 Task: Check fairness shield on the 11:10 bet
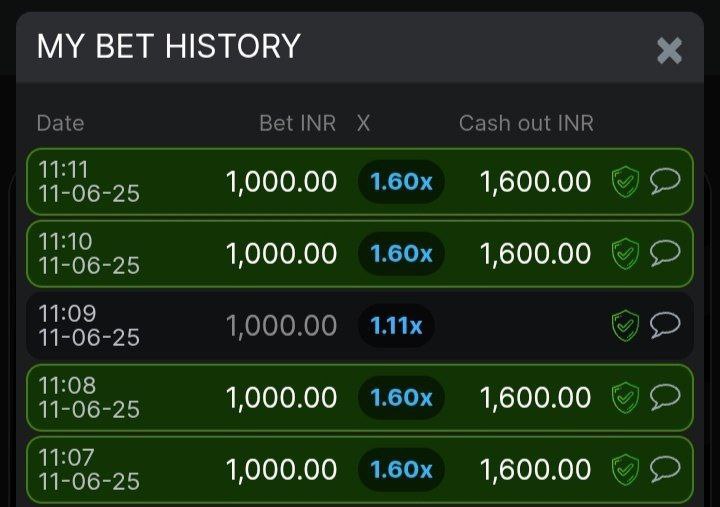click(625, 254)
